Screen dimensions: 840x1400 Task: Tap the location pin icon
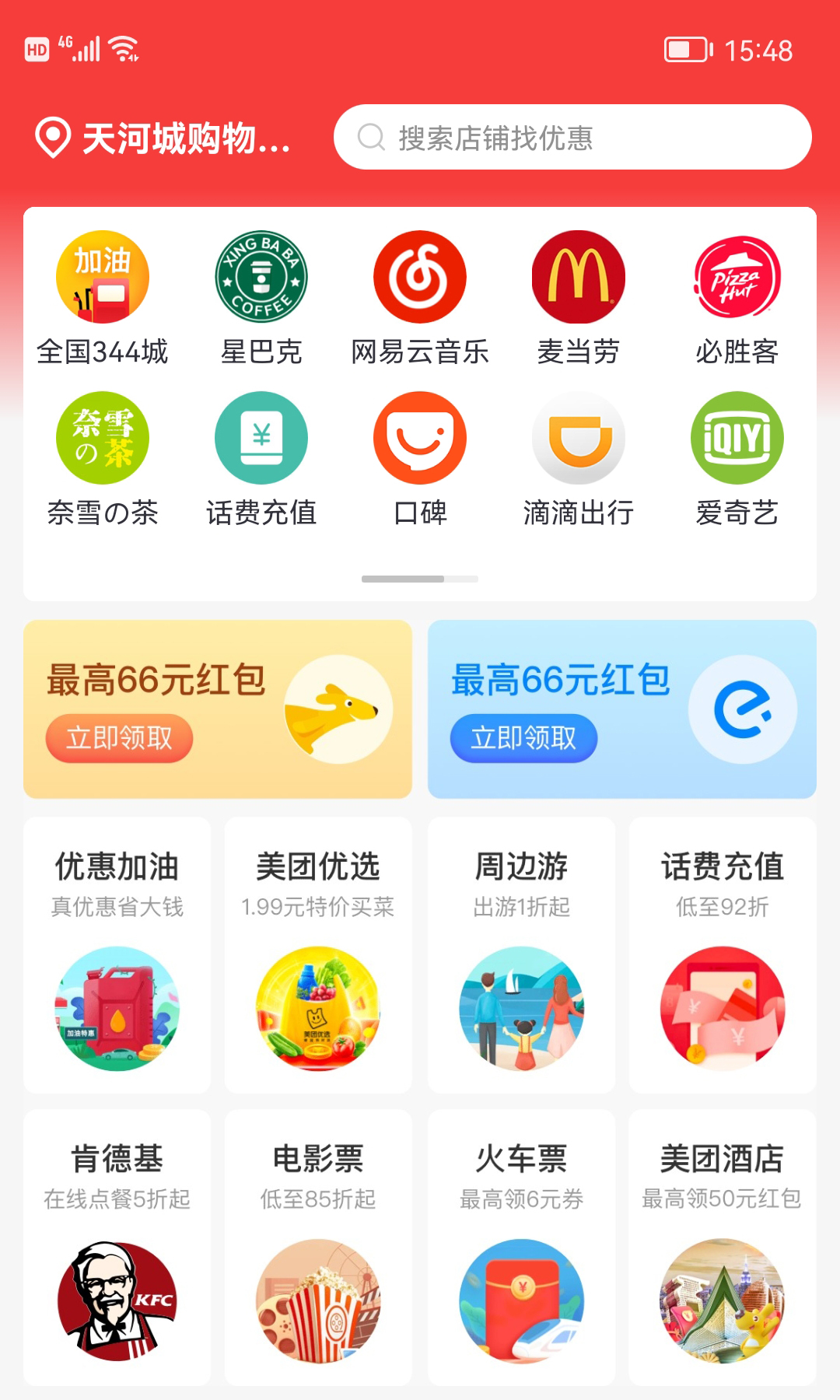[x=51, y=138]
